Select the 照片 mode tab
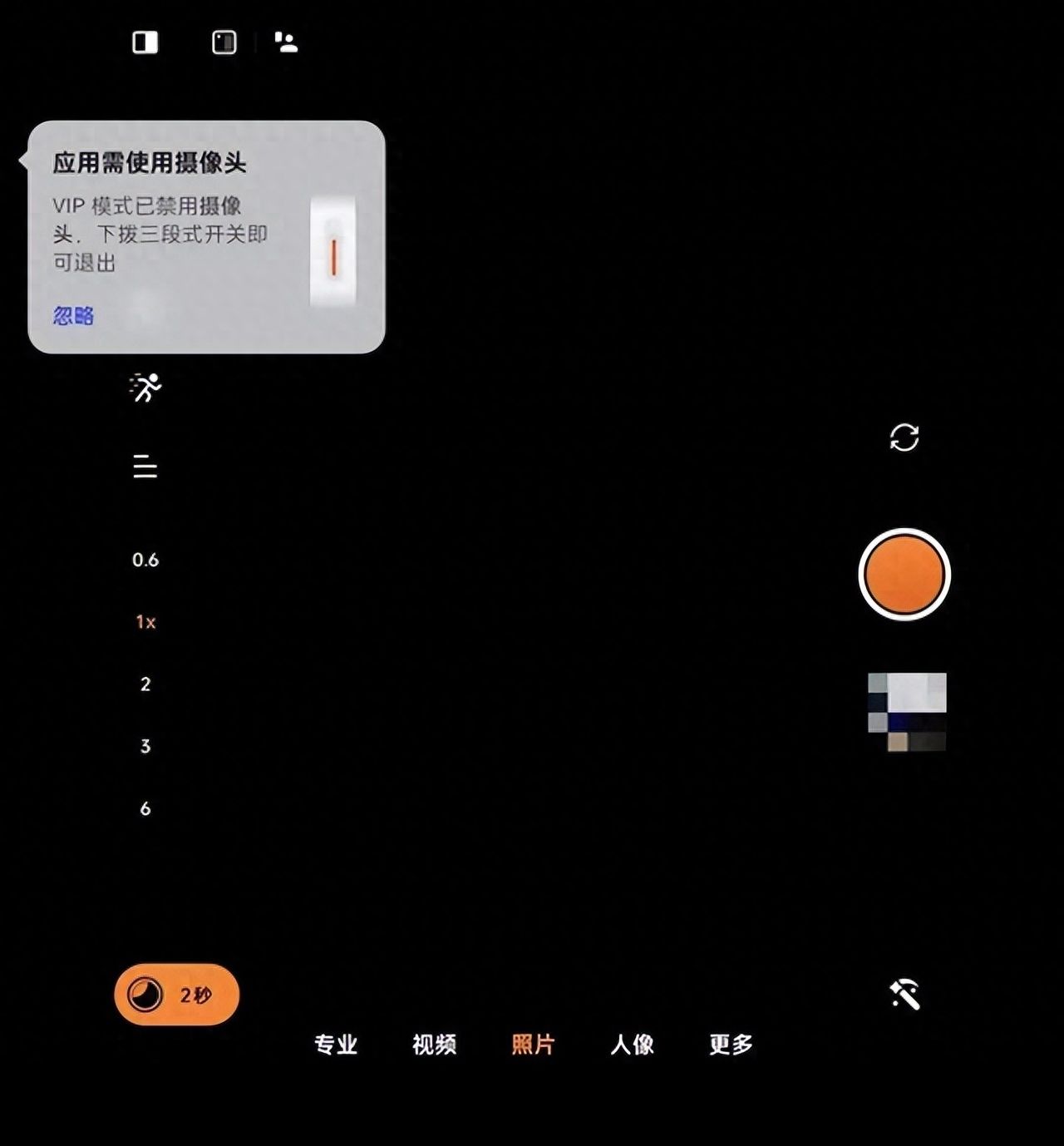The height and width of the screenshot is (1146, 1064). point(533,1045)
